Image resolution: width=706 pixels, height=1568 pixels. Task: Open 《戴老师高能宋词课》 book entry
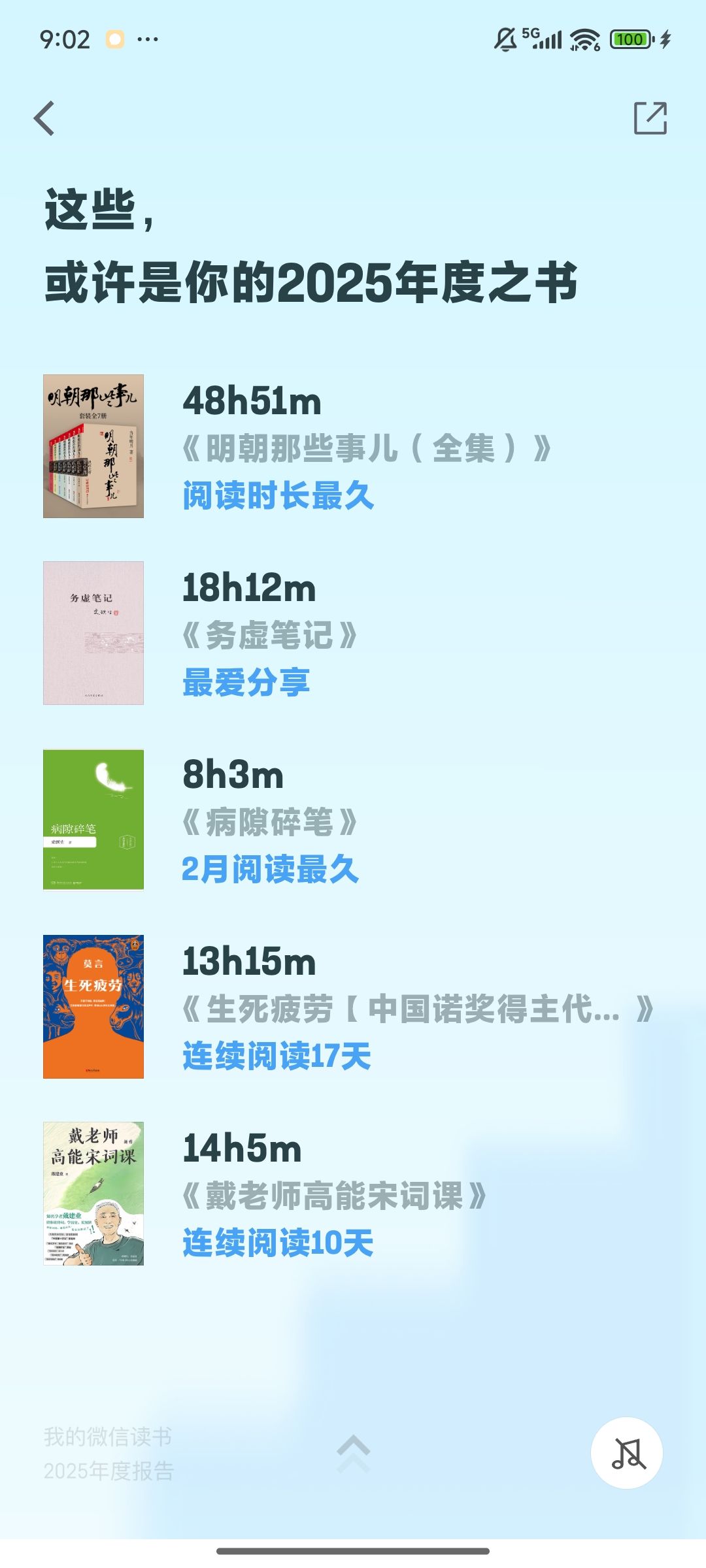tap(93, 1194)
